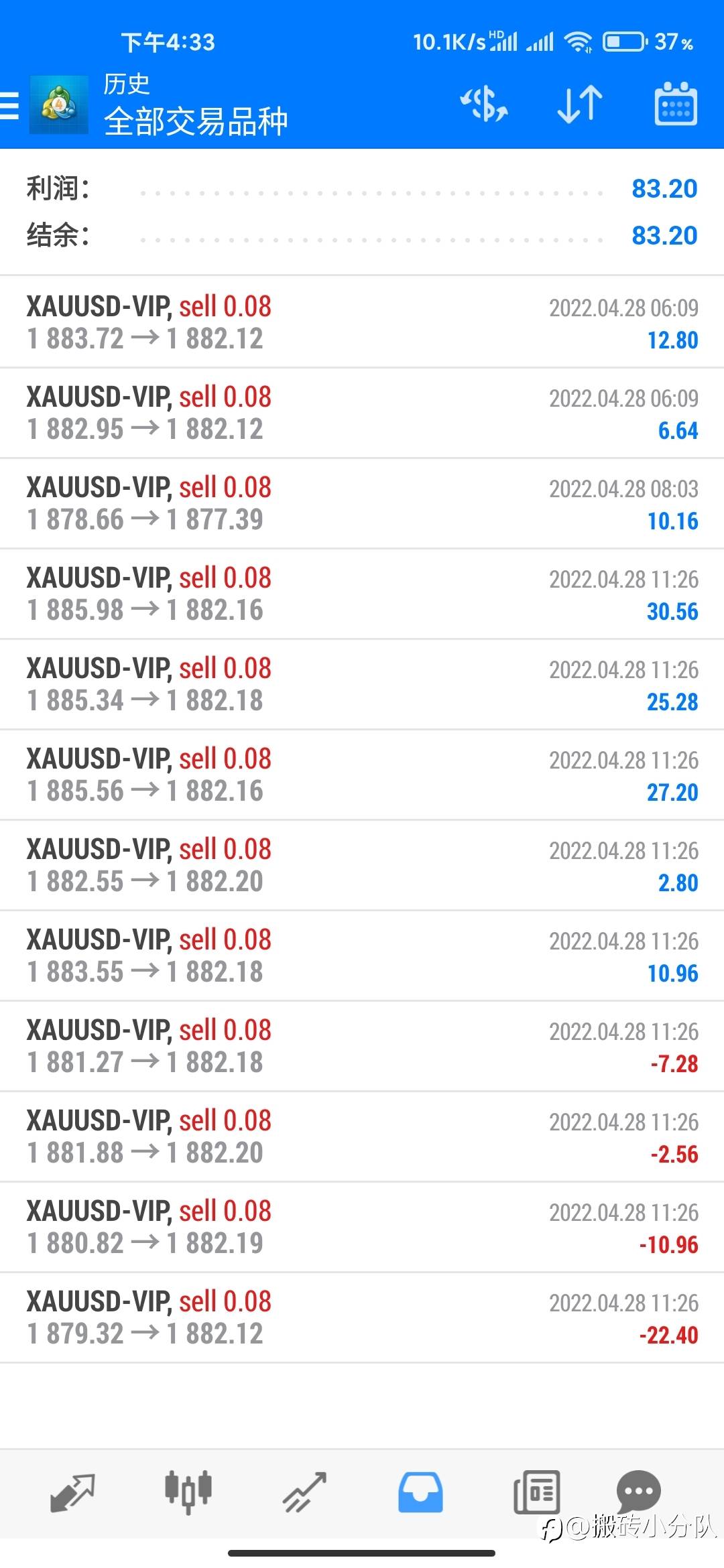Open the Chat messages tab
Viewport: 724px width, 1568px height.
pos(638,1492)
